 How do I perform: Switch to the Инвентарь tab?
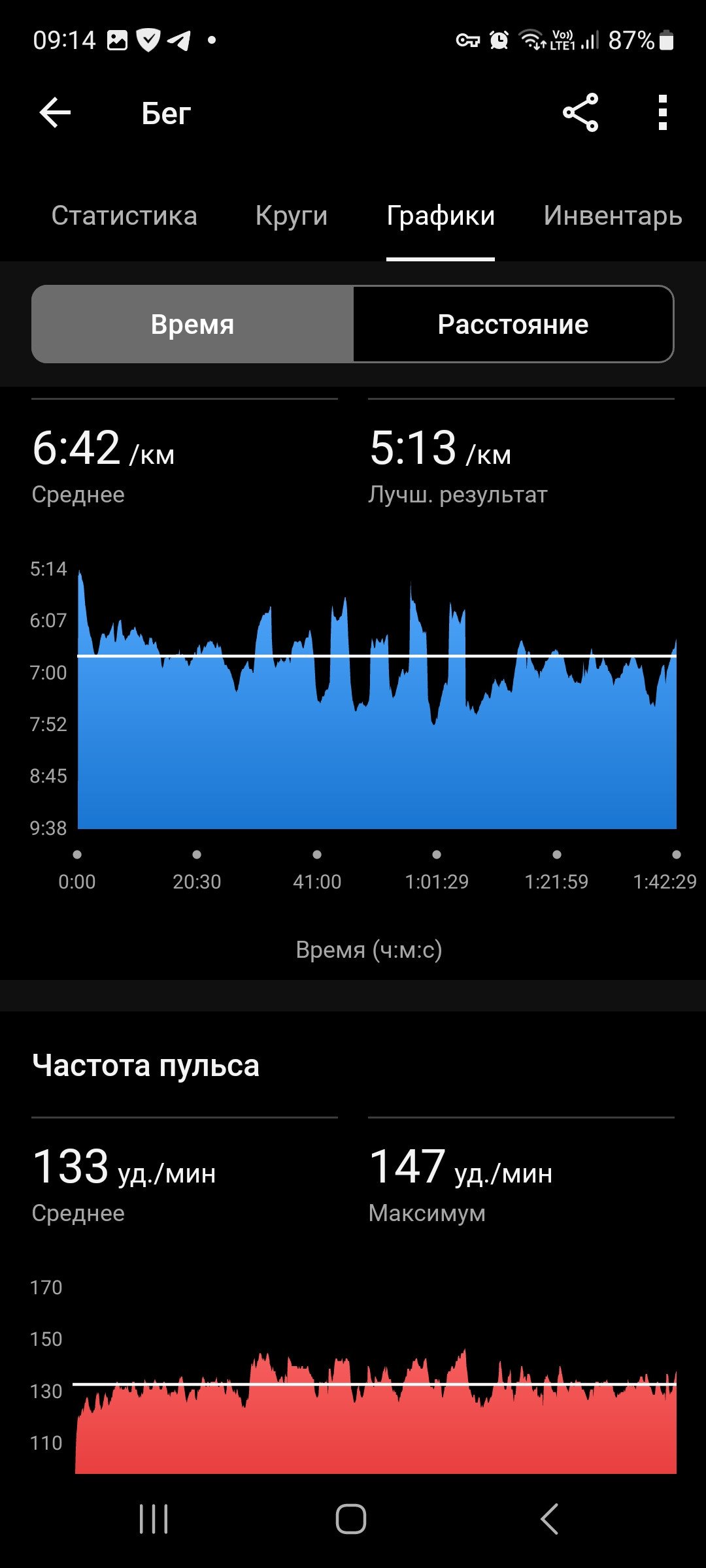click(x=613, y=216)
